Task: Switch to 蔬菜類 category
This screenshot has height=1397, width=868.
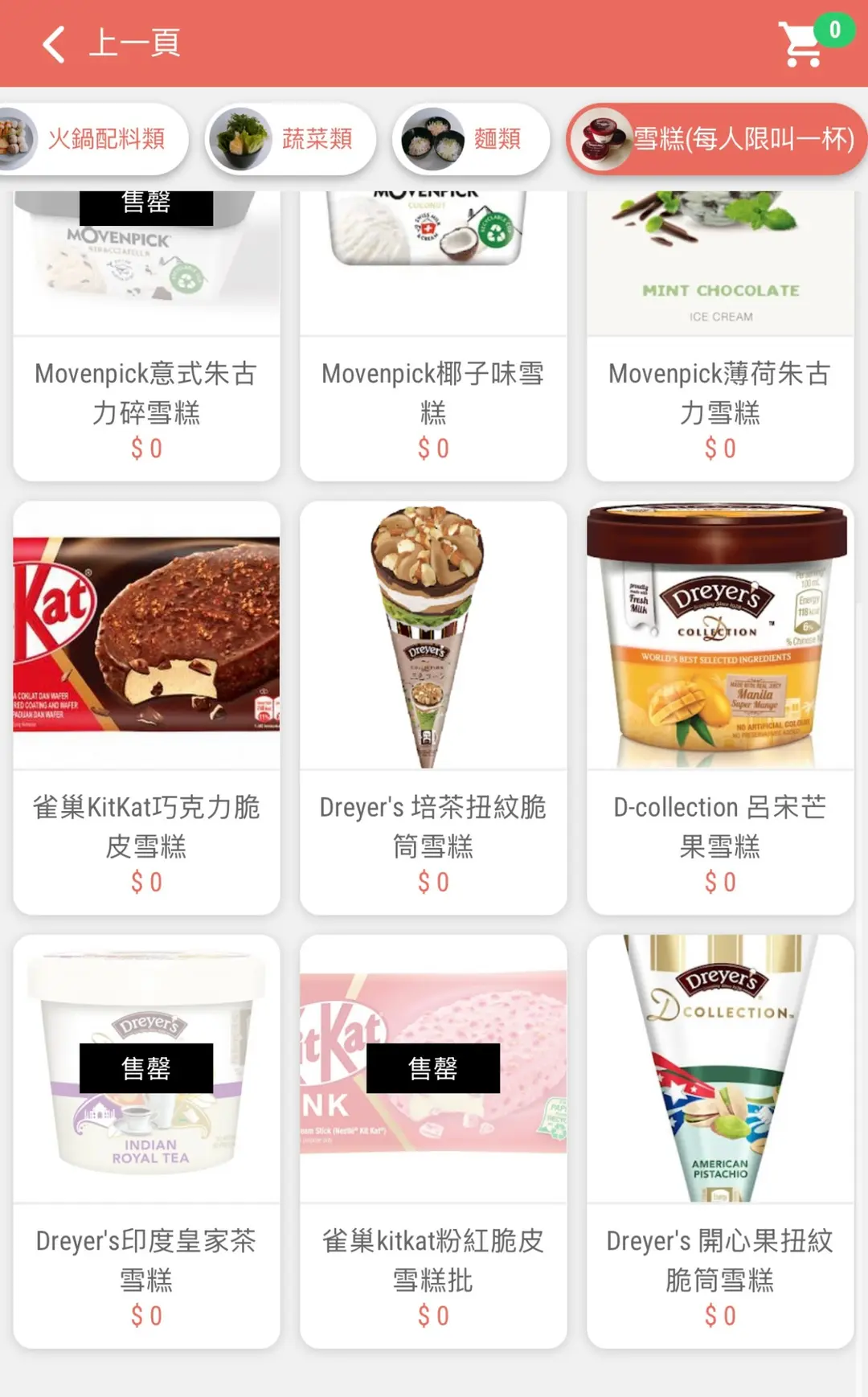Action: coord(290,139)
